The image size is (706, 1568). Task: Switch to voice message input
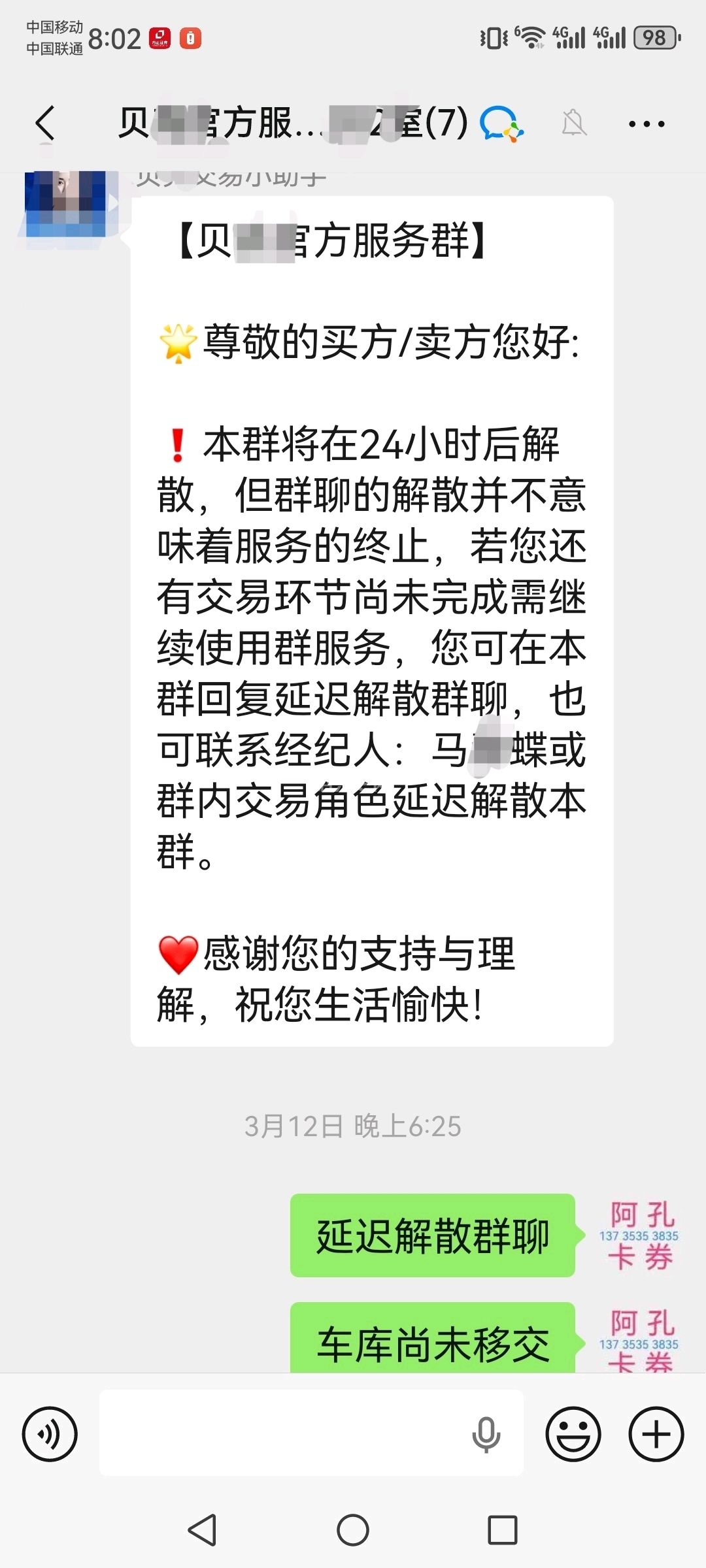tap(50, 1434)
